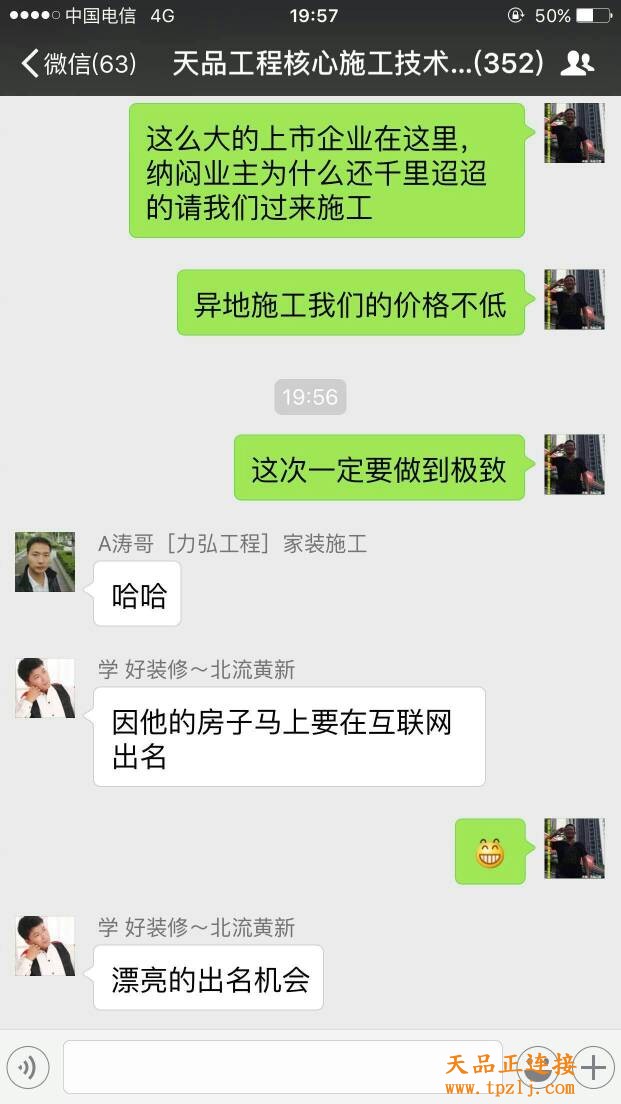The width and height of the screenshot is (621, 1104).
Task: Open own avatar beside 异地施工我们的价格不低
Action: (x=574, y=299)
